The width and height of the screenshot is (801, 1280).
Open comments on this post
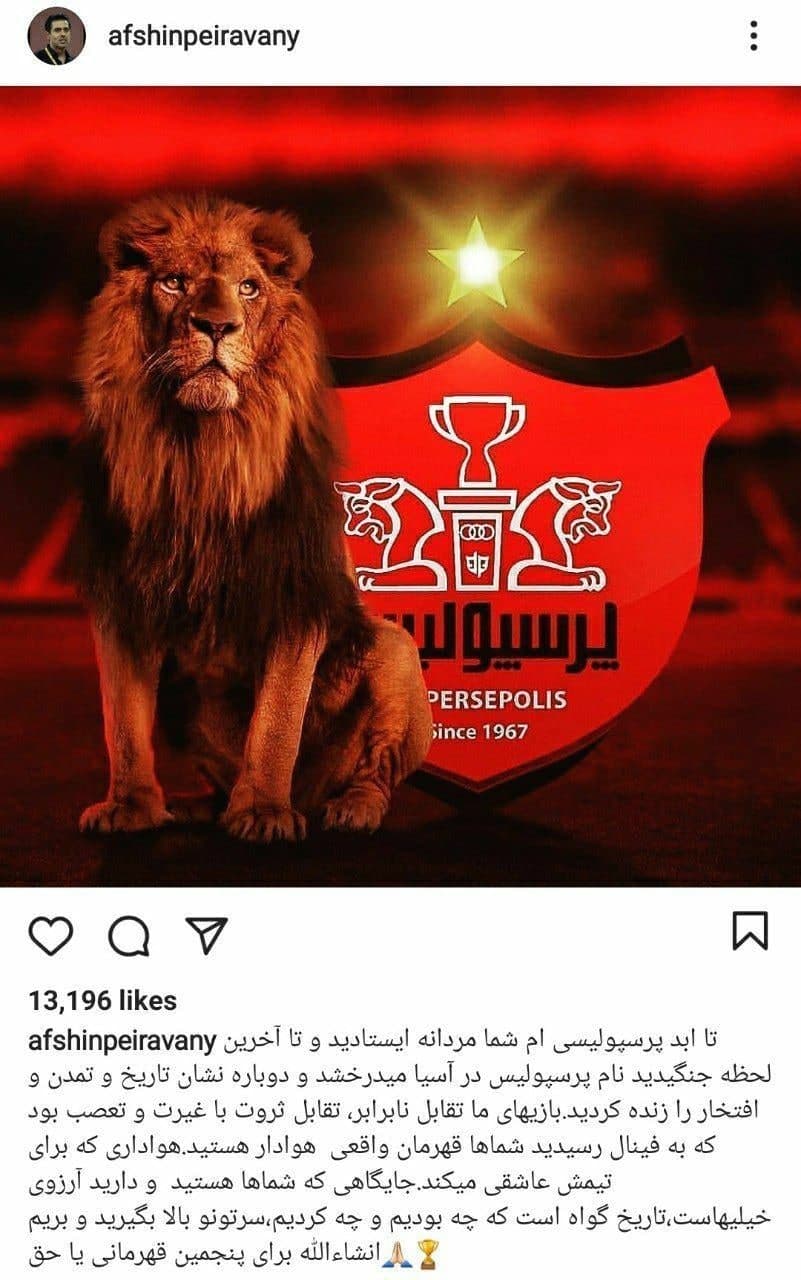tap(129, 933)
